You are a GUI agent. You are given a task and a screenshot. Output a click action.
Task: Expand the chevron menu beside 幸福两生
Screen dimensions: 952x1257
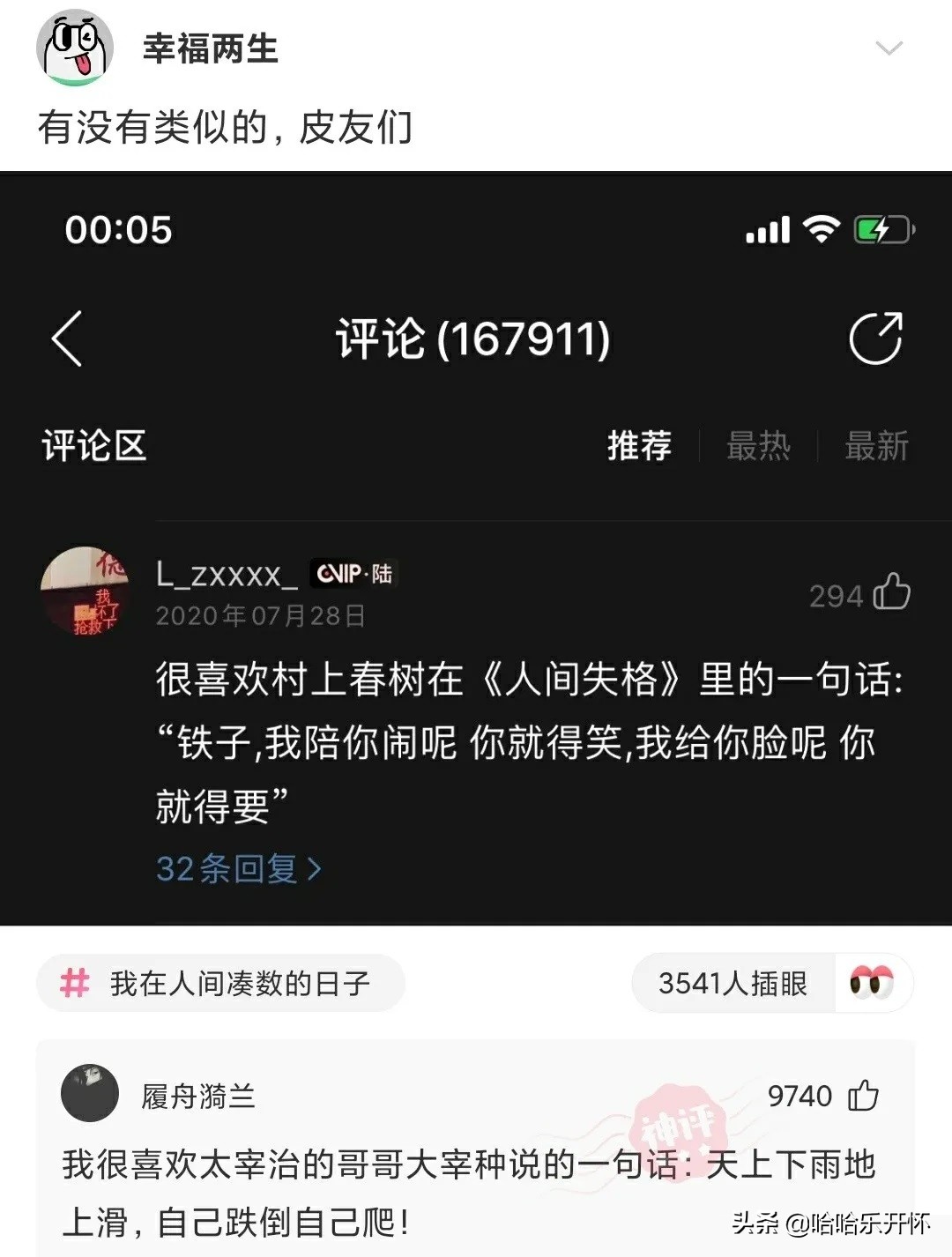point(889,48)
